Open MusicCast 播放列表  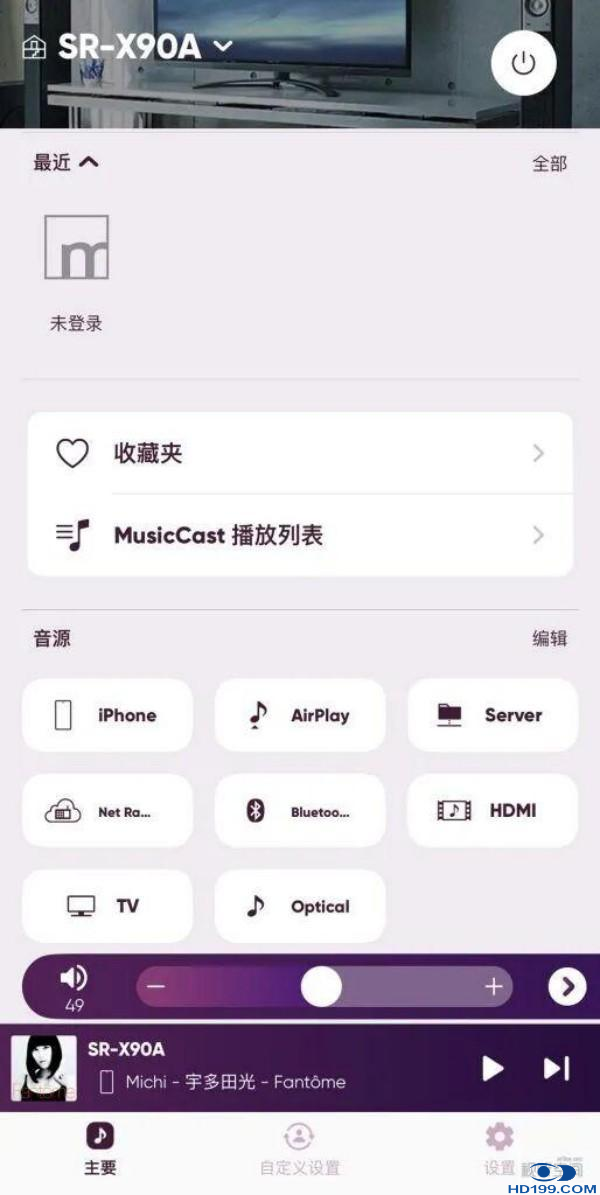click(300, 535)
